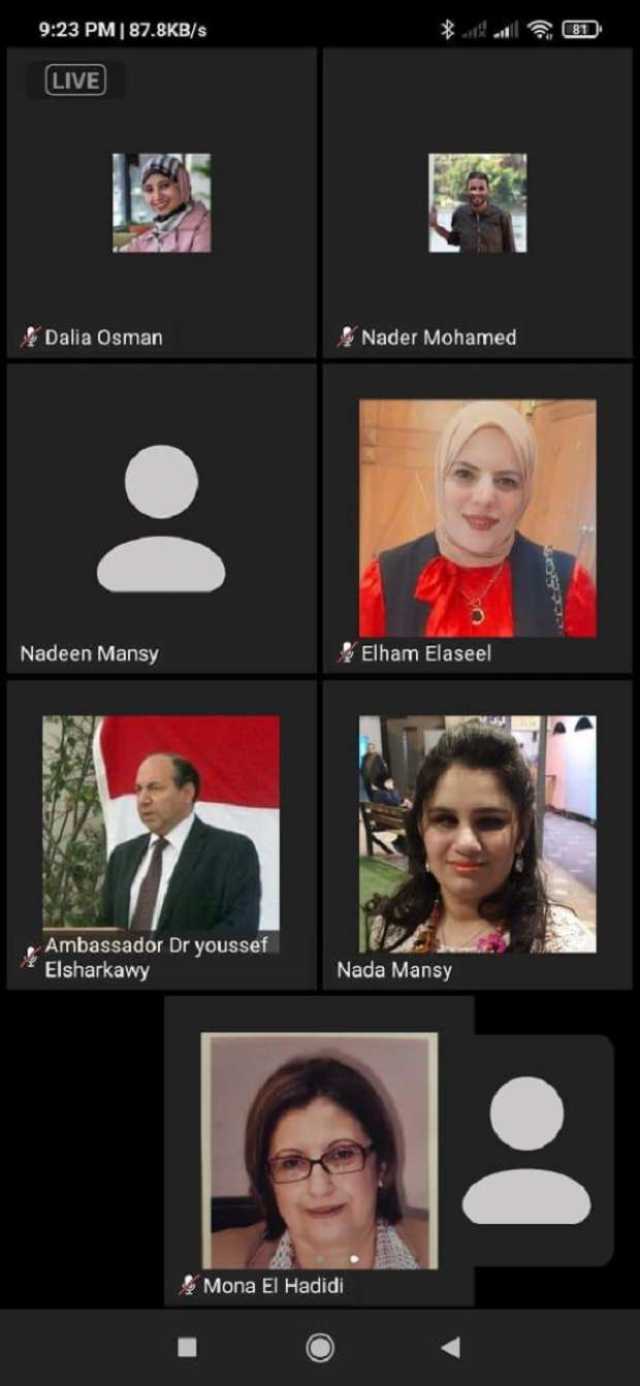Tap the LIVE indicator badge
Screen dimensions: 640x1386
75,80
